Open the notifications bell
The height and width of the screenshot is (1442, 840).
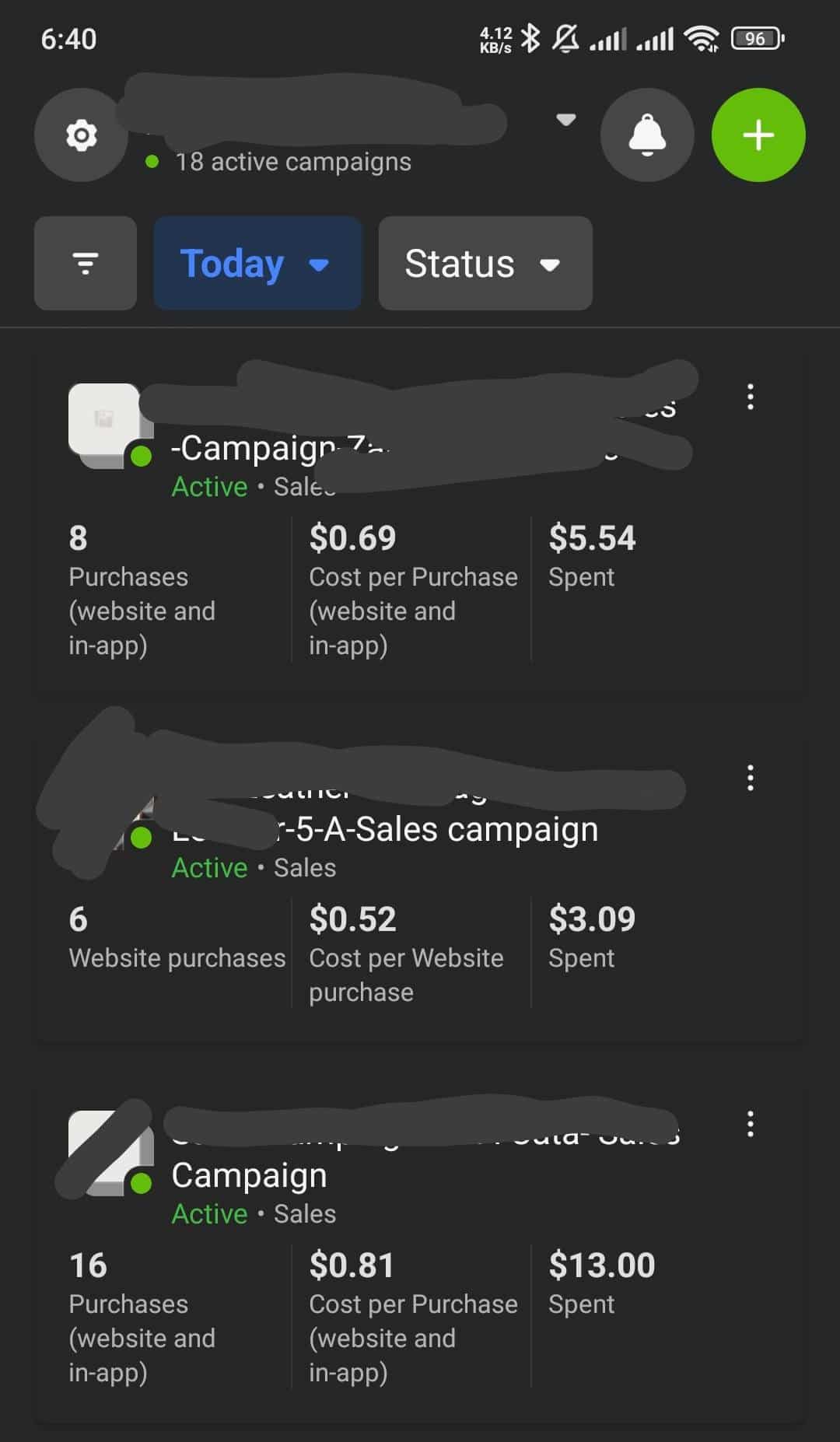click(x=647, y=135)
